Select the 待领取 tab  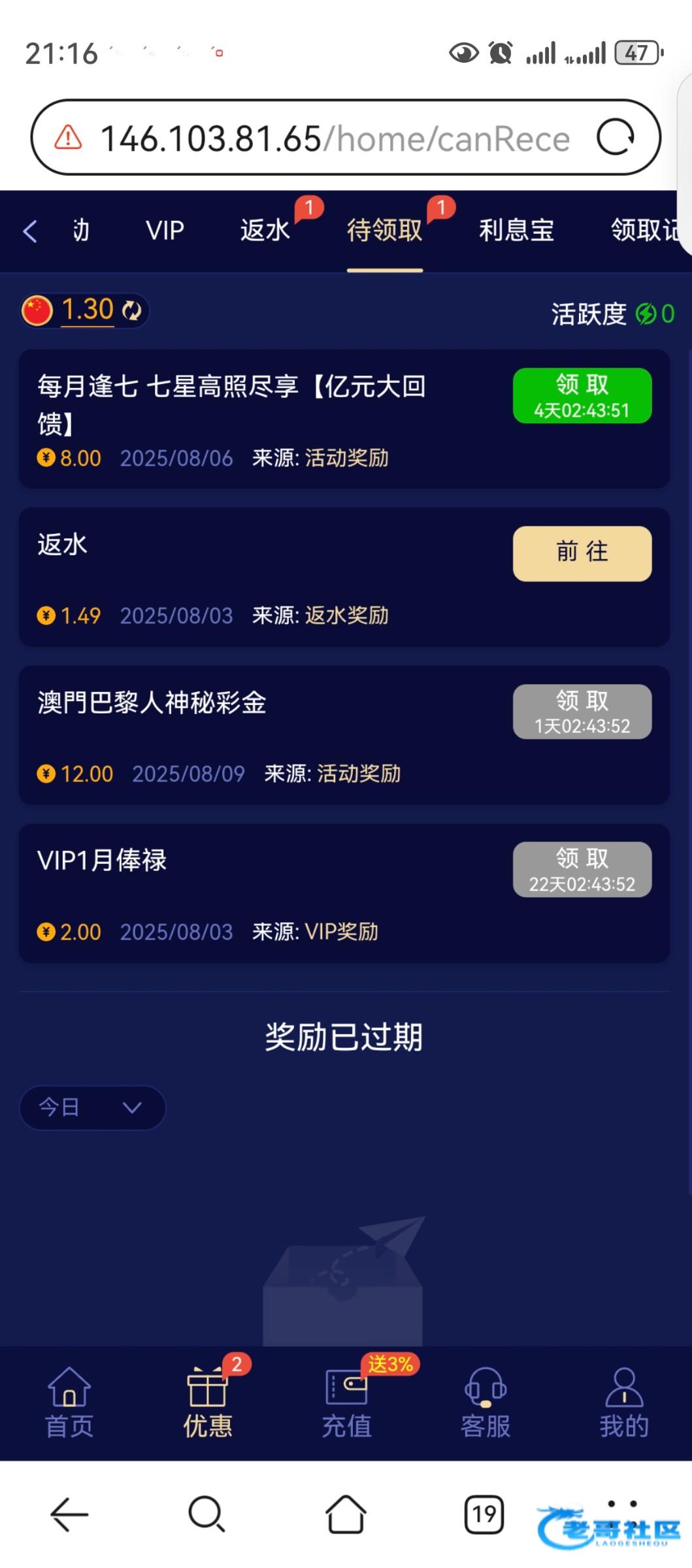point(384,231)
